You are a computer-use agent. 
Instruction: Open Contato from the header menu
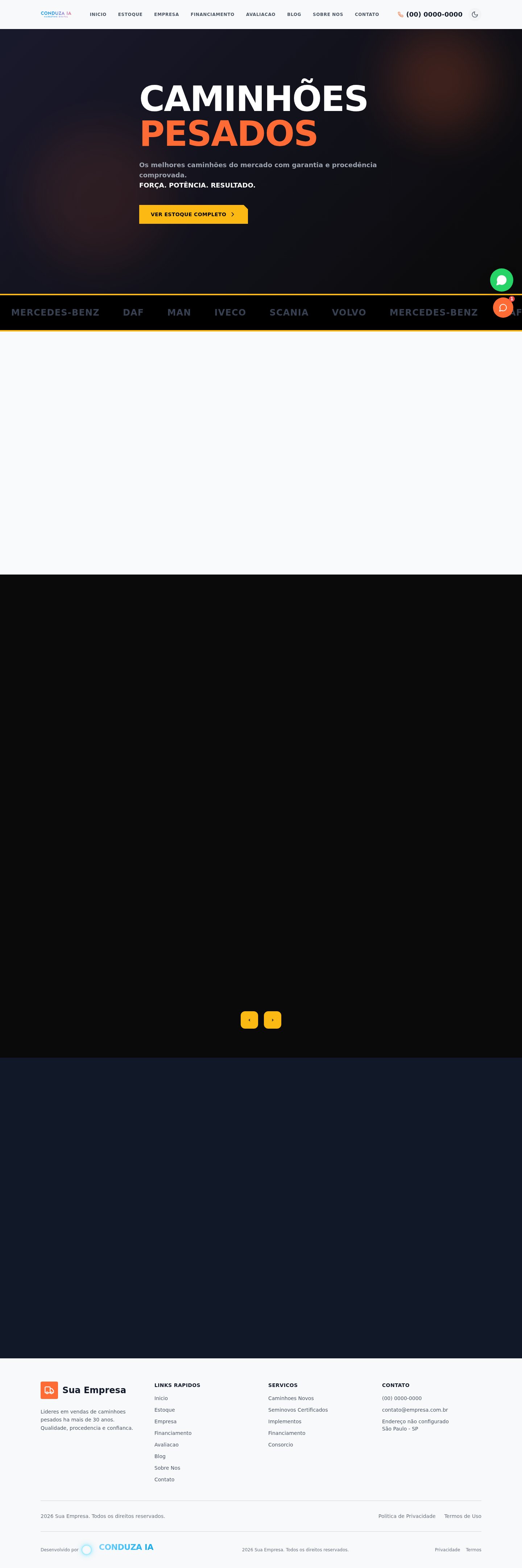(x=367, y=14)
